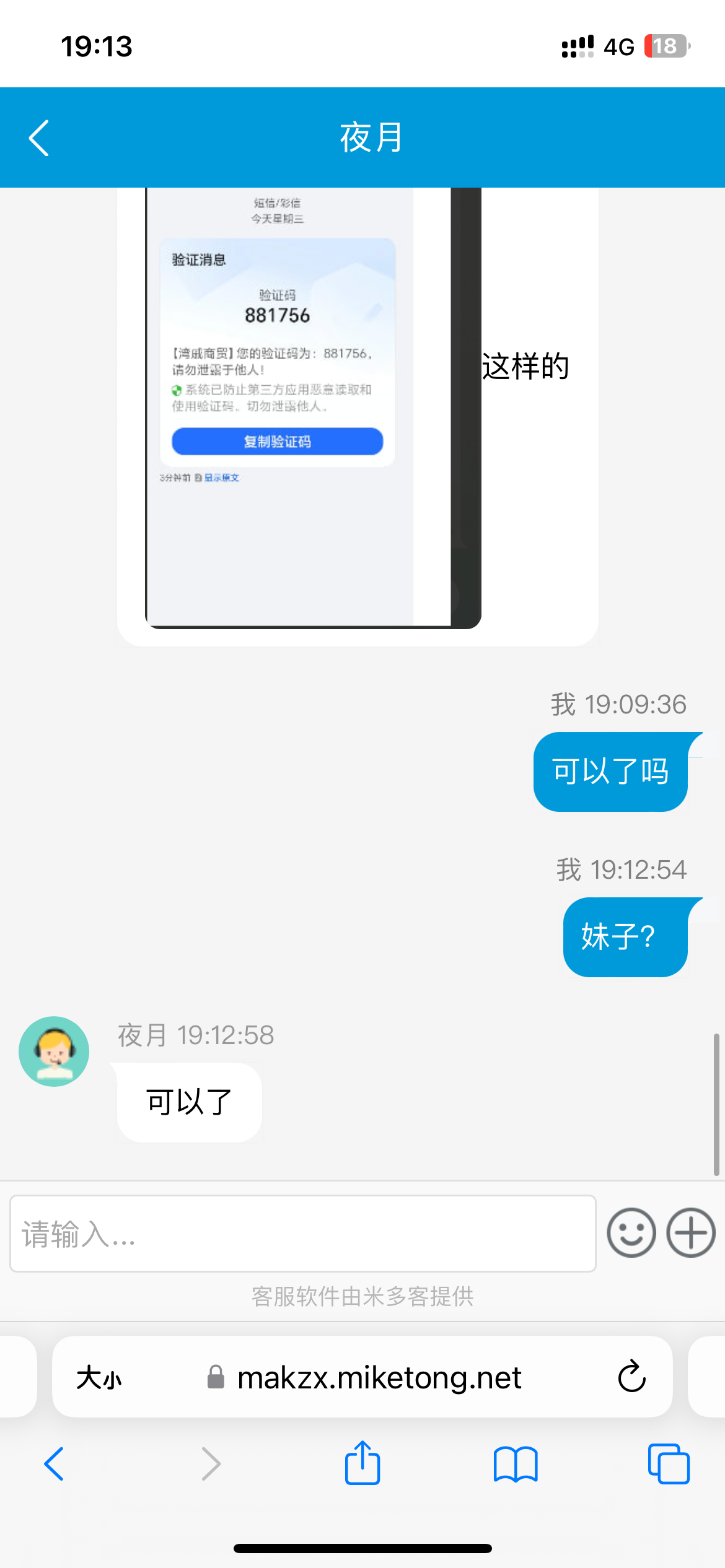This screenshot has height=1568, width=725.
Task: Share this page via Safari's share icon
Action: pyautogui.click(x=362, y=1463)
